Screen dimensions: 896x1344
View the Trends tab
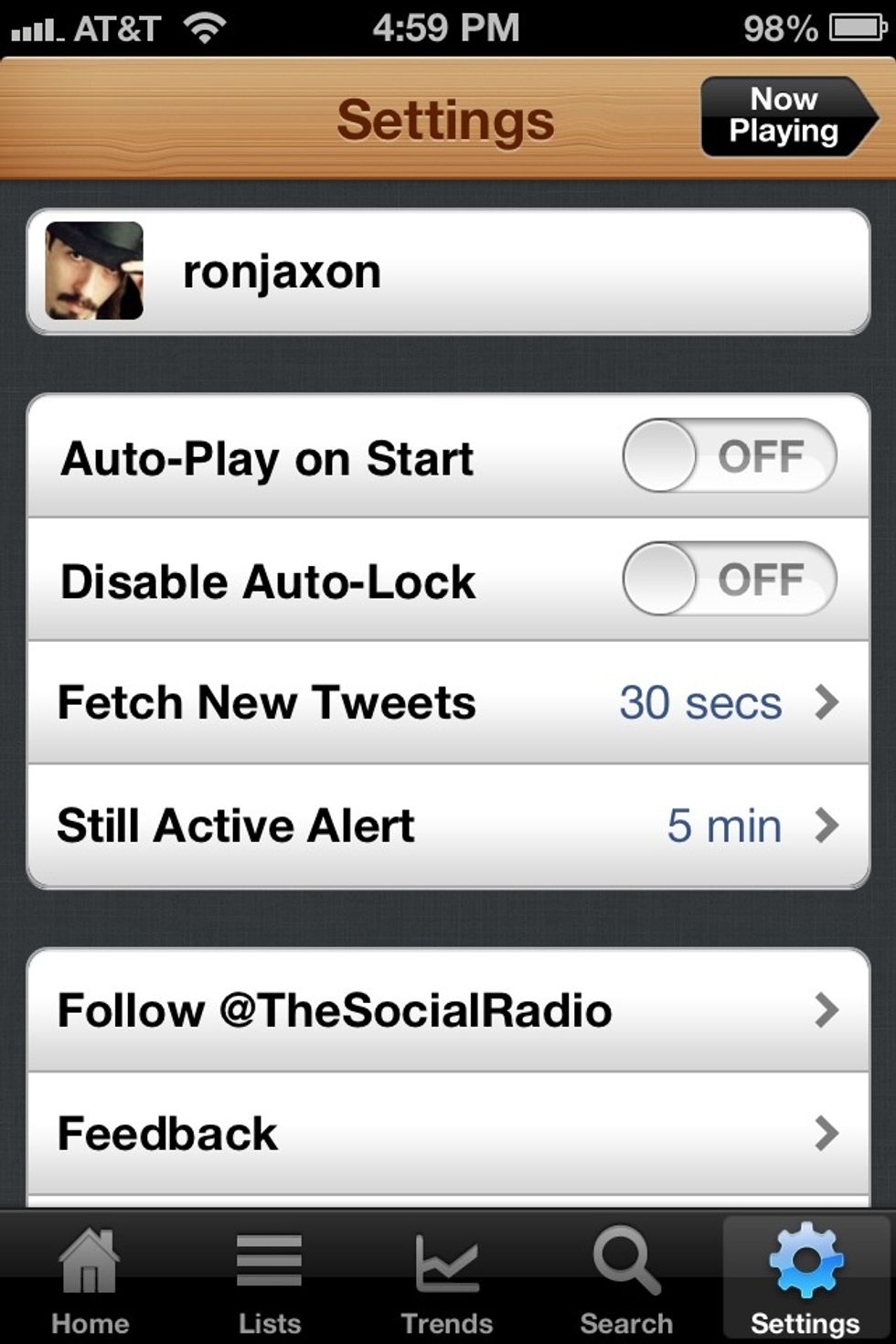click(x=447, y=1280)
